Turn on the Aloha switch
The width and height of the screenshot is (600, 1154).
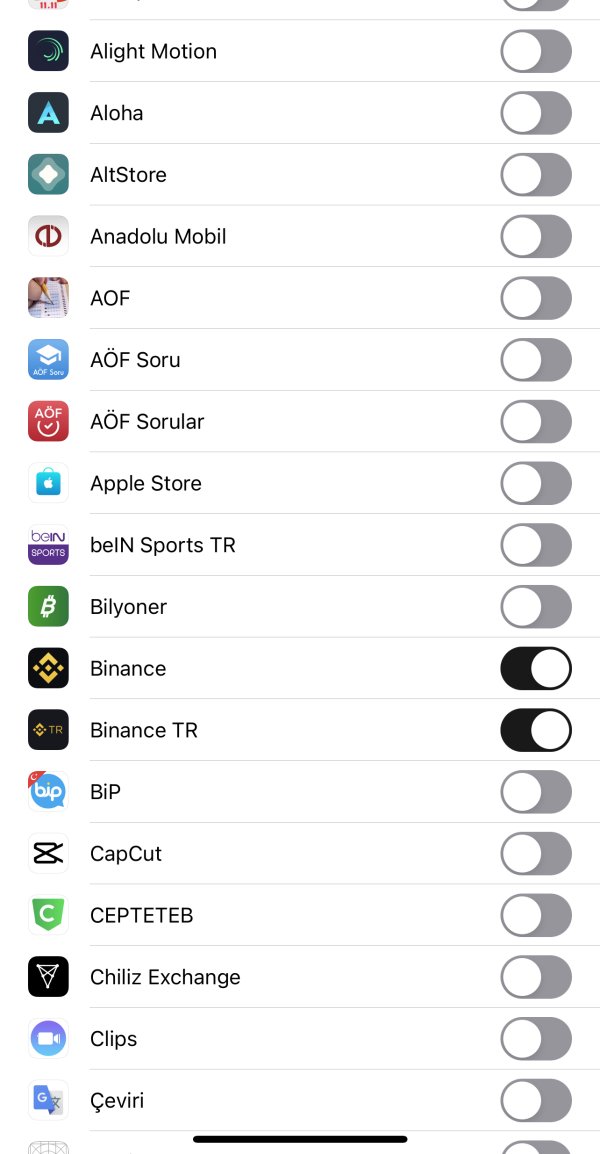(535, 113)
